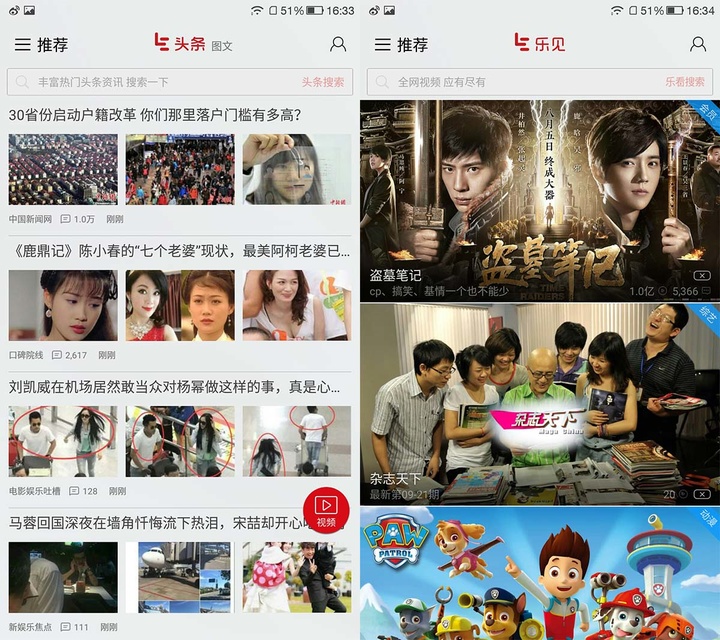720x640 pixels.
Task: Tap the 头条搜索 button
Action: pyautogui.click(x=322, y=82)
